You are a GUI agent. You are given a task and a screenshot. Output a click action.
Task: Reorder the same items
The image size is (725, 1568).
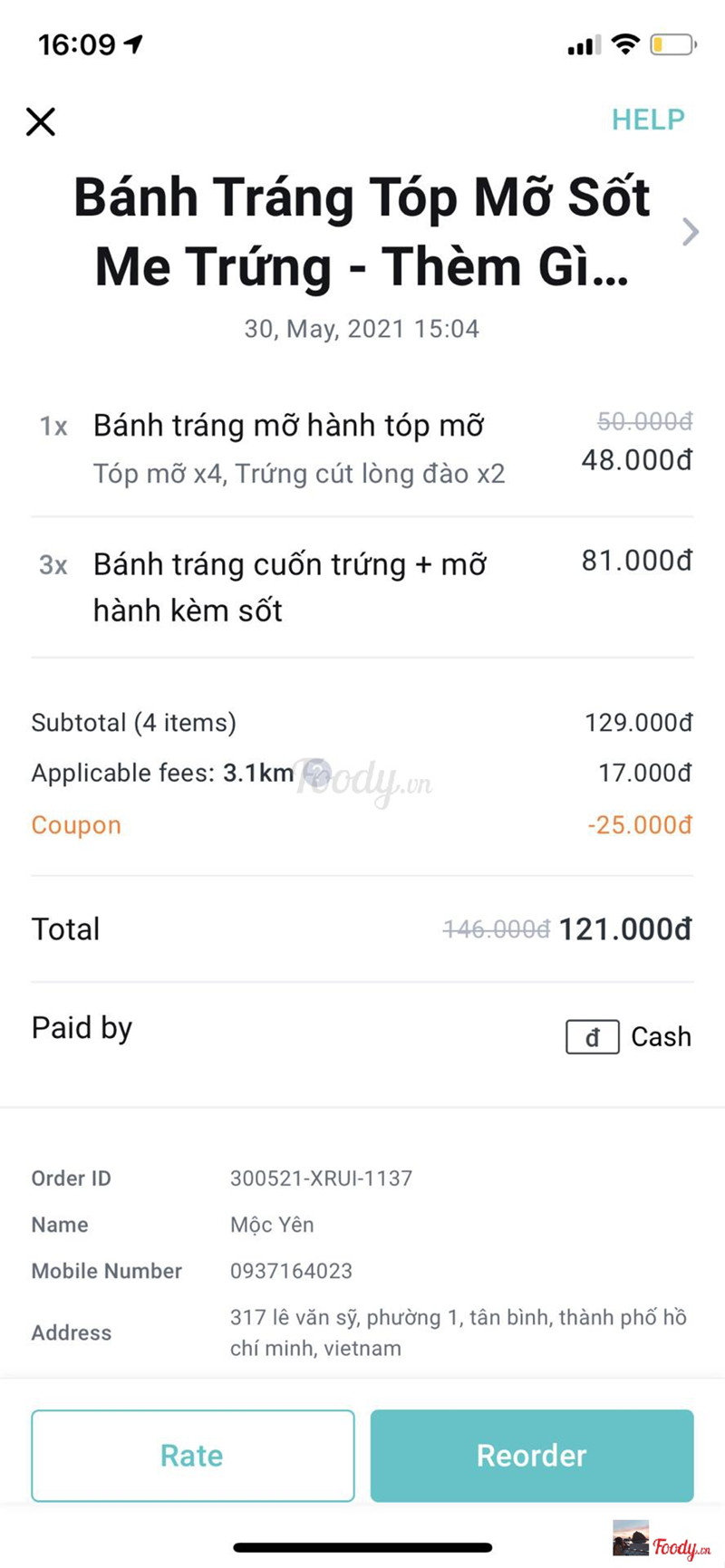point(532,1456)
